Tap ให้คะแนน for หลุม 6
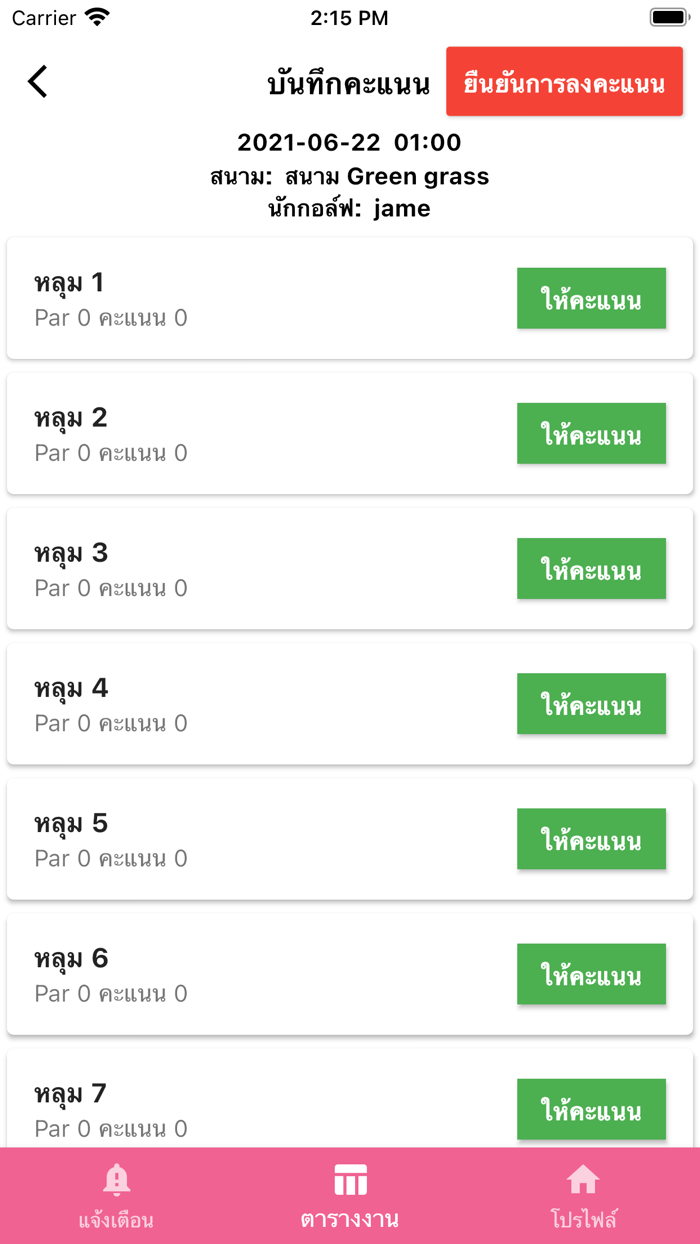The height and width of the screenshot is (1244, 700). (591, 973)
